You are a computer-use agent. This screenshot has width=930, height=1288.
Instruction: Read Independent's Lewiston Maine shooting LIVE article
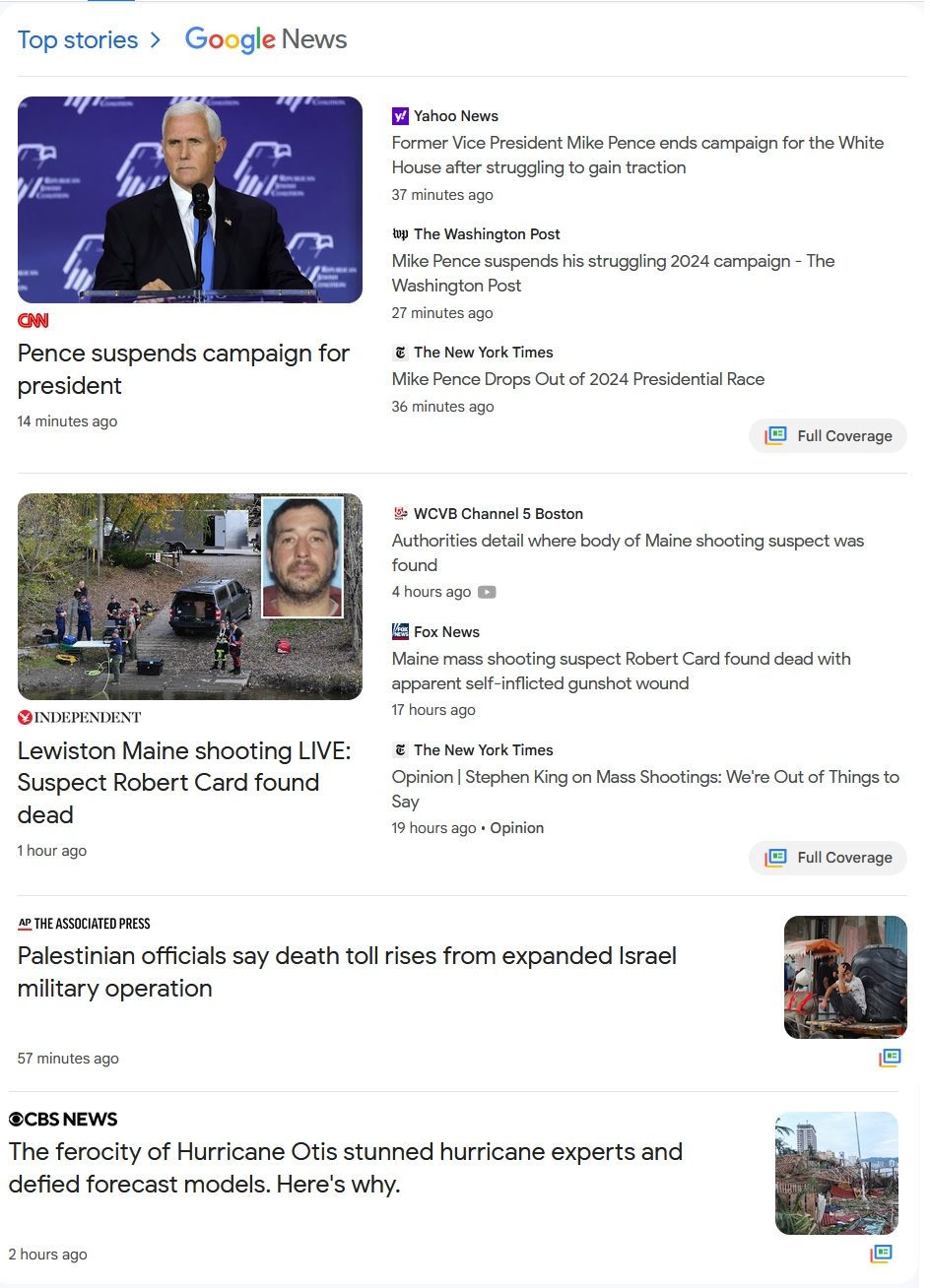[x=183, y=782]
